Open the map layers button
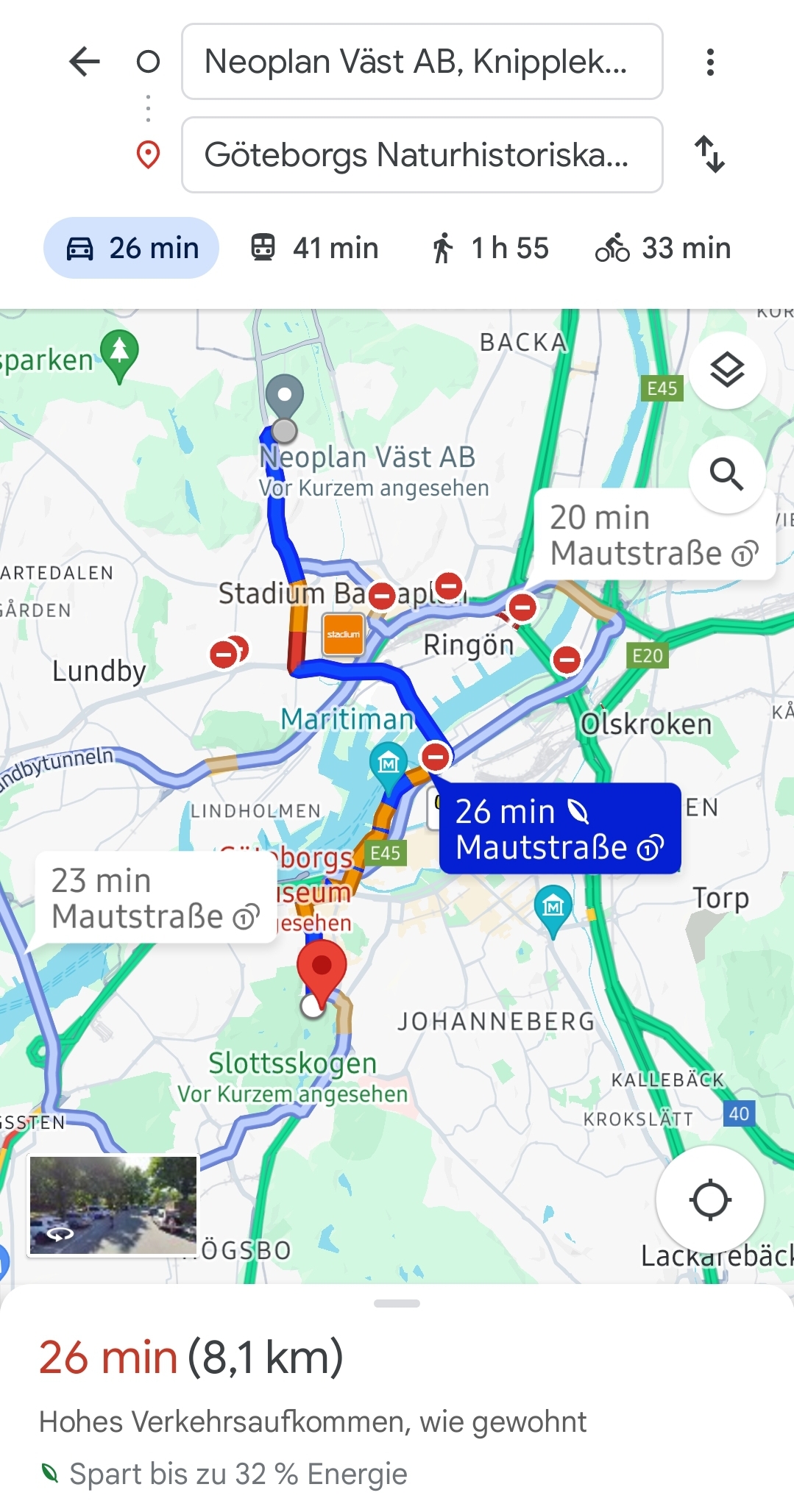The width and height of the screenshot is (794, 1512). pyautogui.click(x=727, y=370)
